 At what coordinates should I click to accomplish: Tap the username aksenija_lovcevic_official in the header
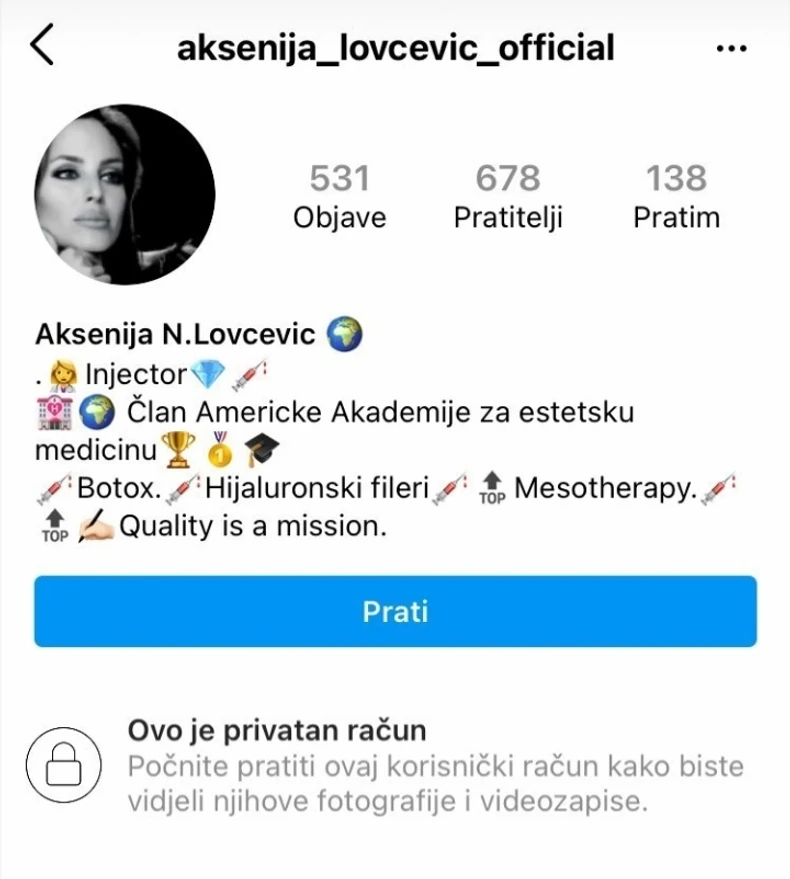click(394, 46)
